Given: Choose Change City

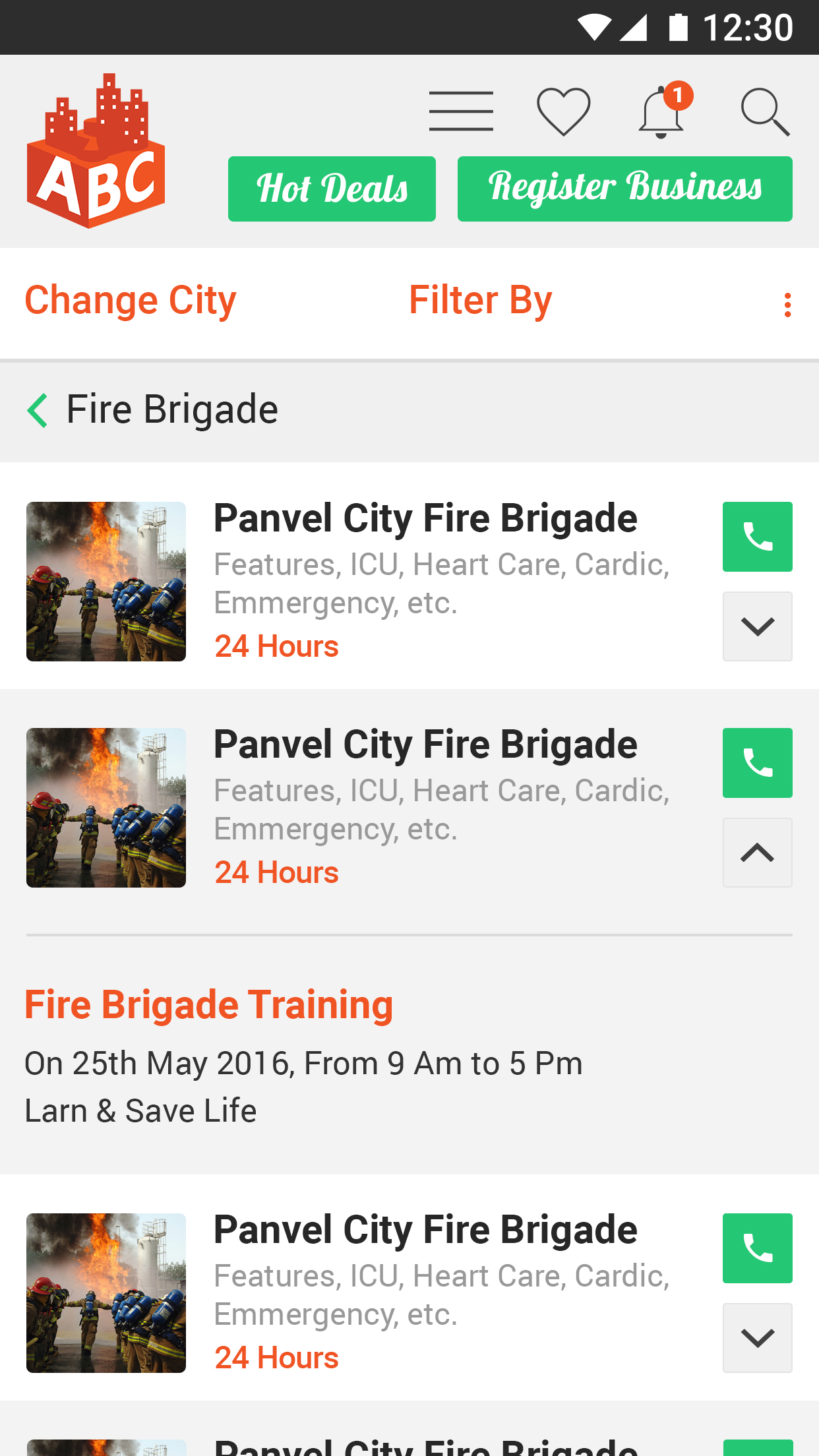Looking at the screenshot, I should click(131, 301).
